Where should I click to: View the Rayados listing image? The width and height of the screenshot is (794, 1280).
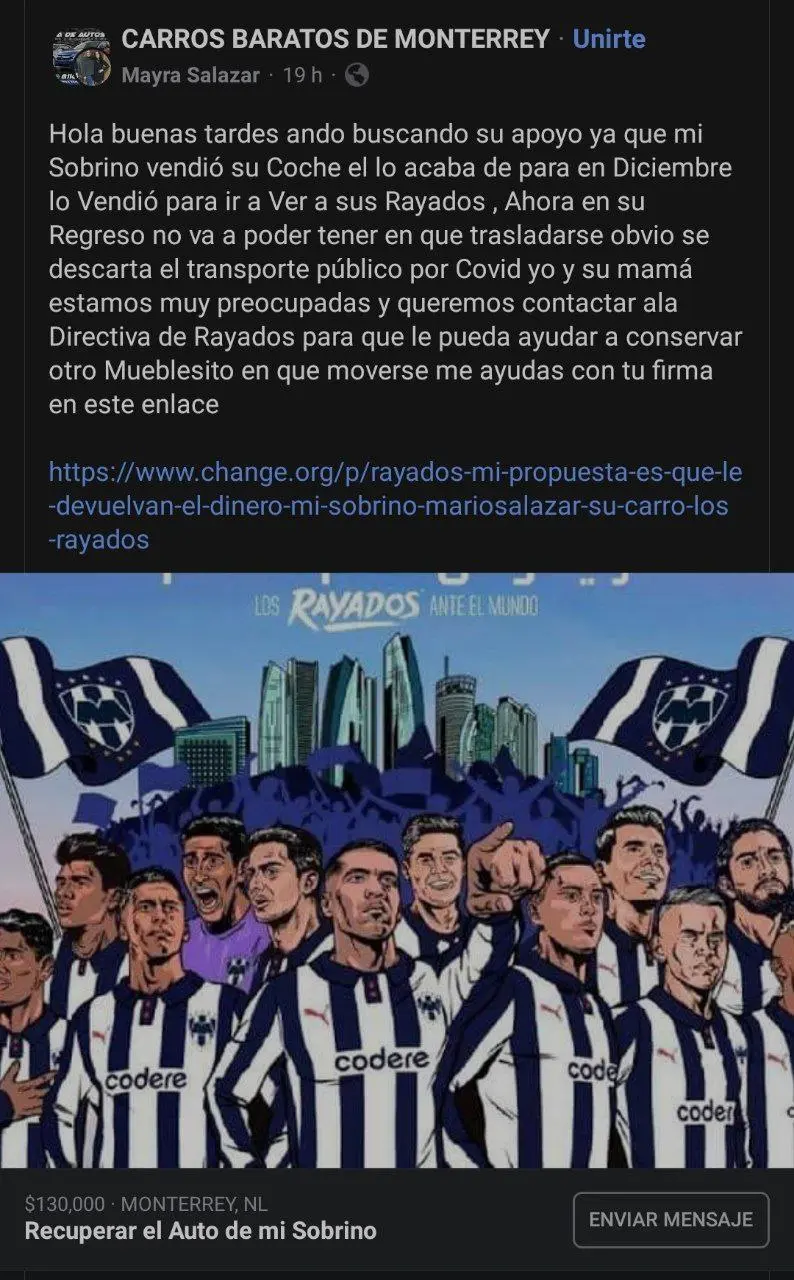click(x=397, y=870)
